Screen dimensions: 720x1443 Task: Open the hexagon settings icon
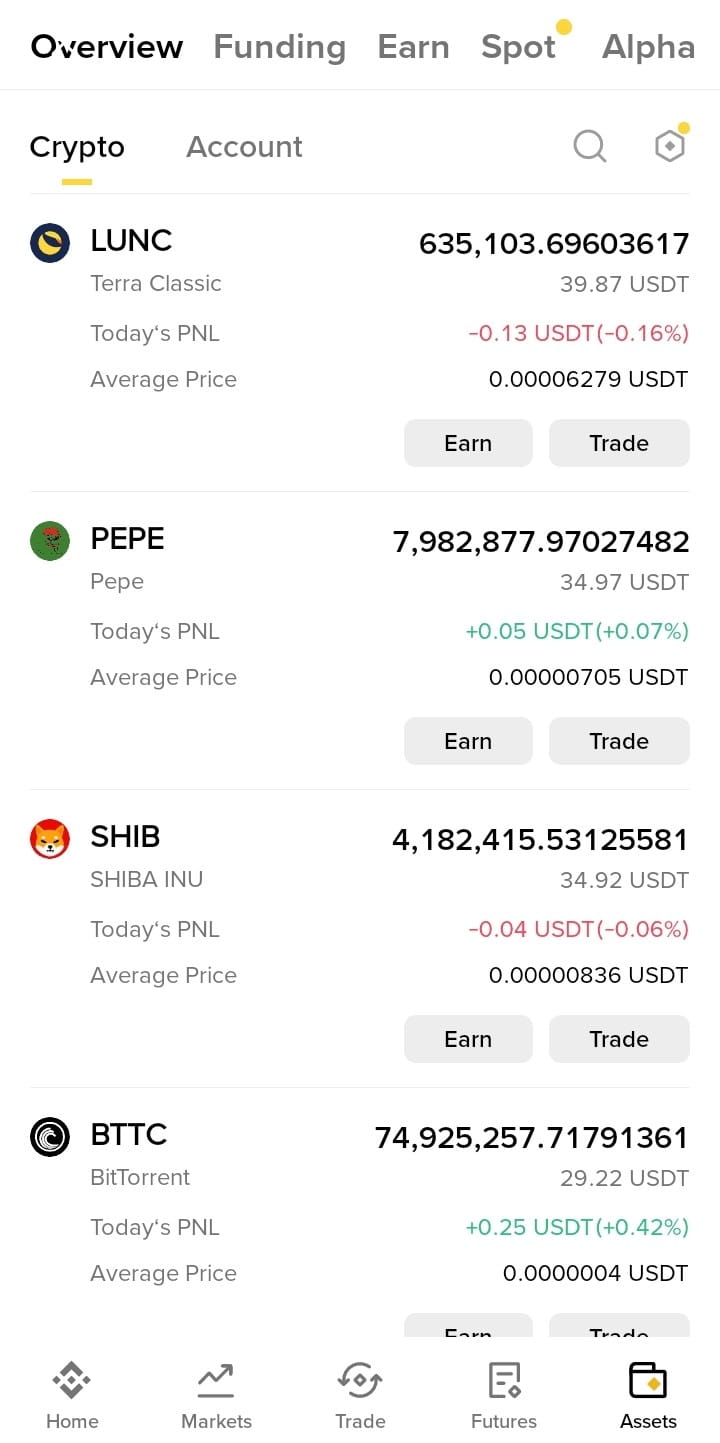[670, 146]
